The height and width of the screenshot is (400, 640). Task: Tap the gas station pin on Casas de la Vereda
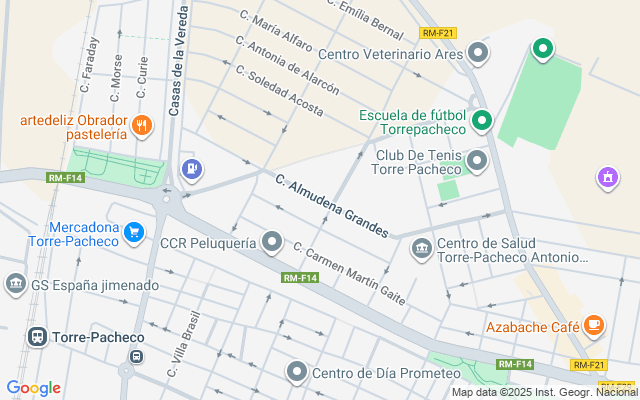[x=191, y=170]
